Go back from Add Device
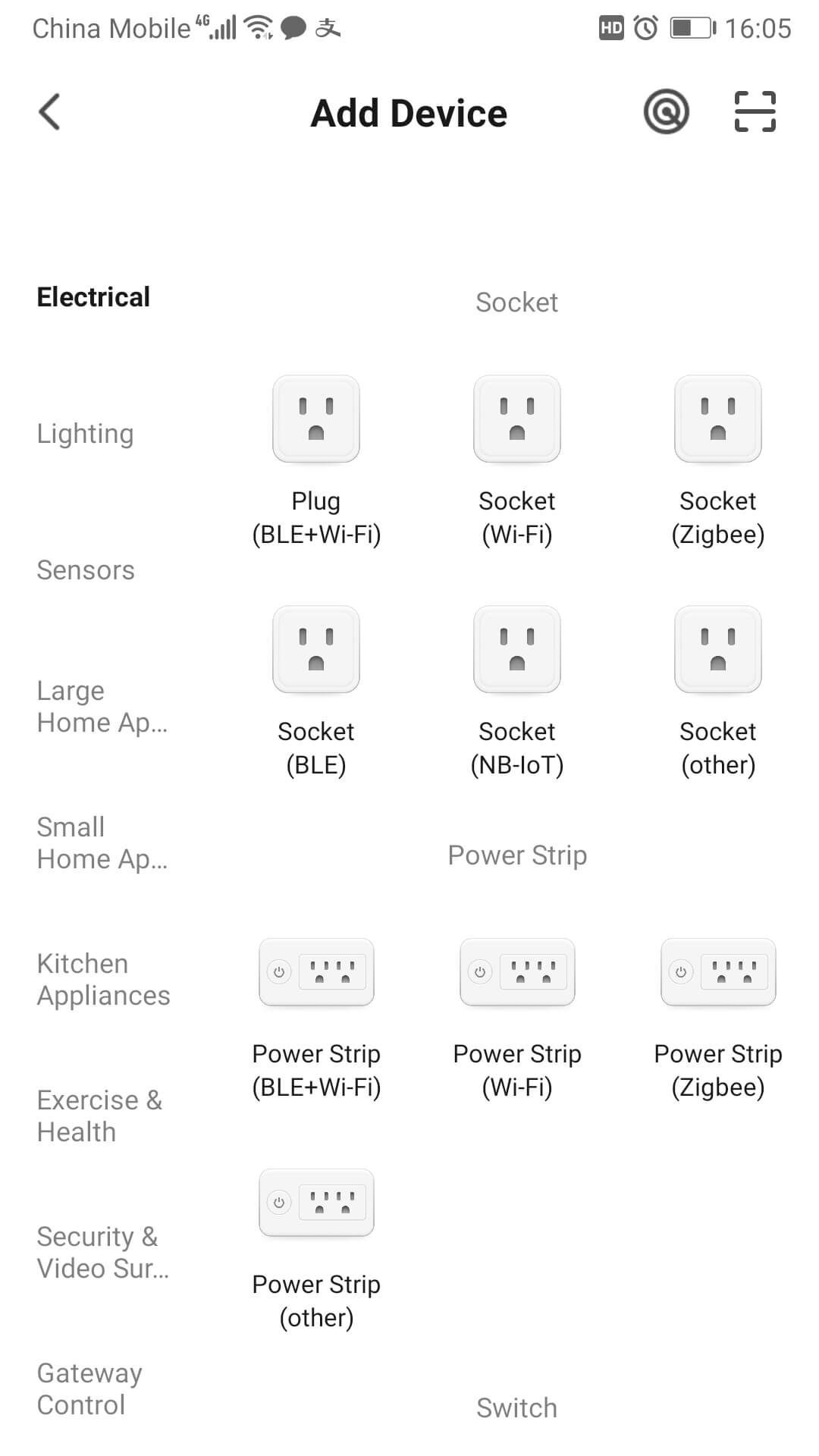This screenshot has width=819, height=1456. point(49,112)
